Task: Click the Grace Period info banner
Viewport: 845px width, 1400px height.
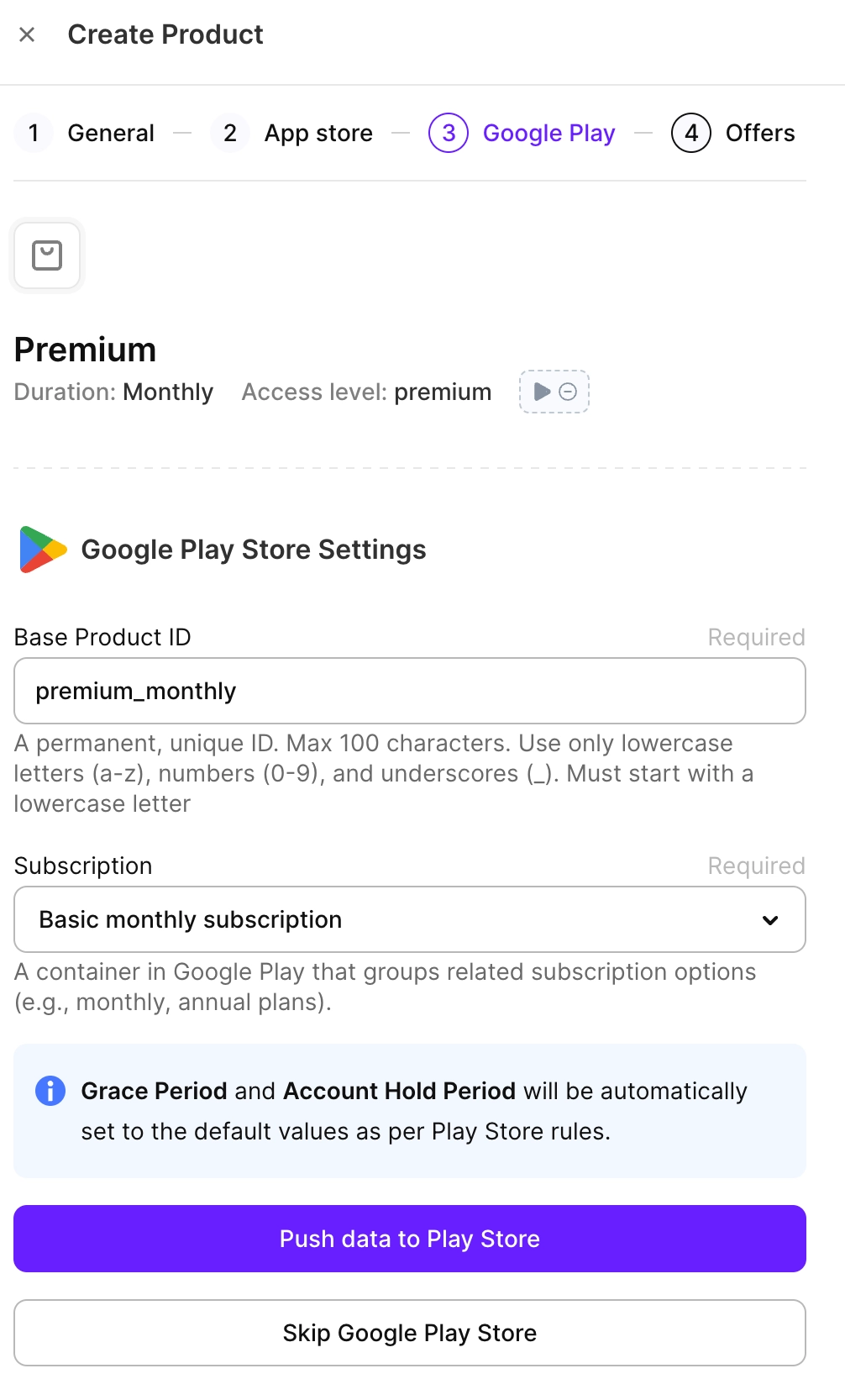Action: 409,1110
